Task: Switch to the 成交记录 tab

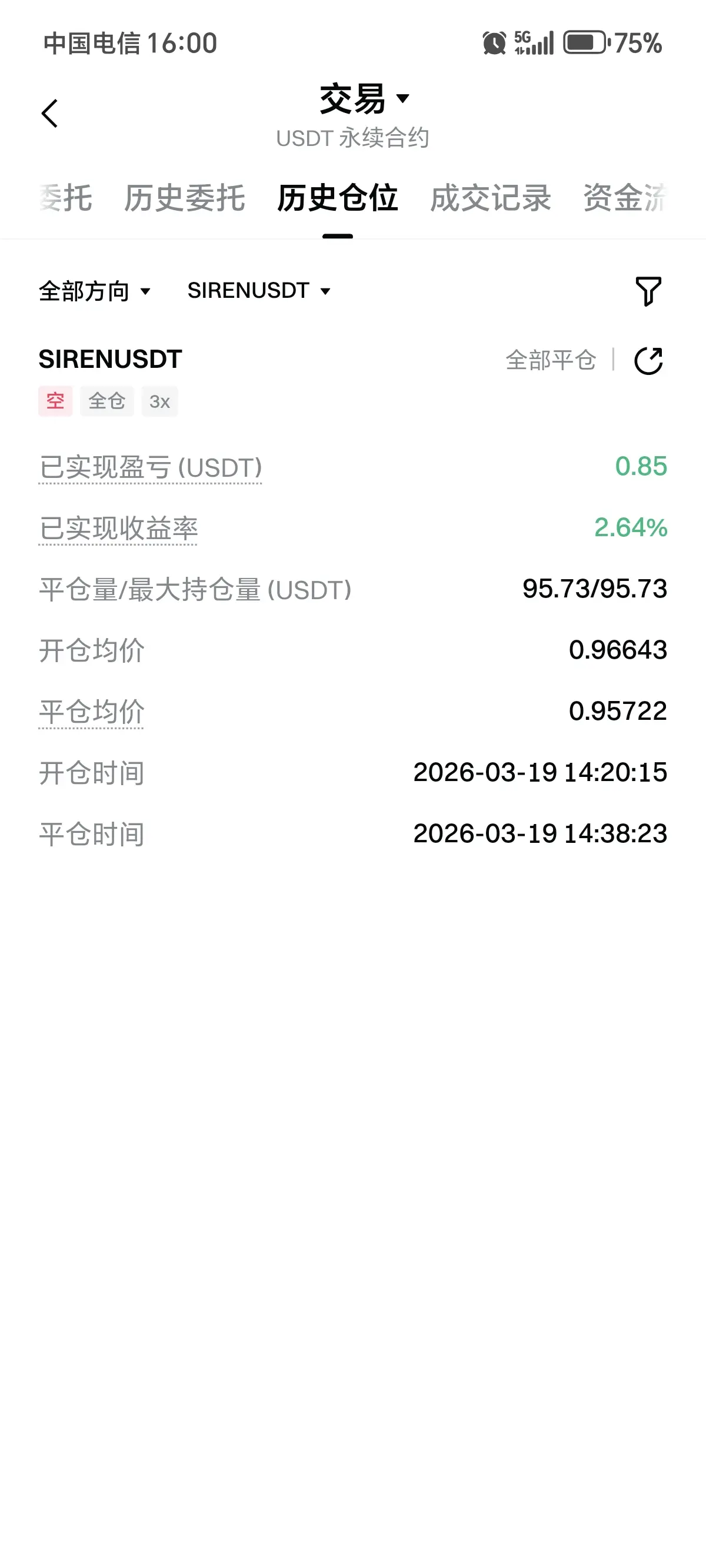Action: click(491, 198)
